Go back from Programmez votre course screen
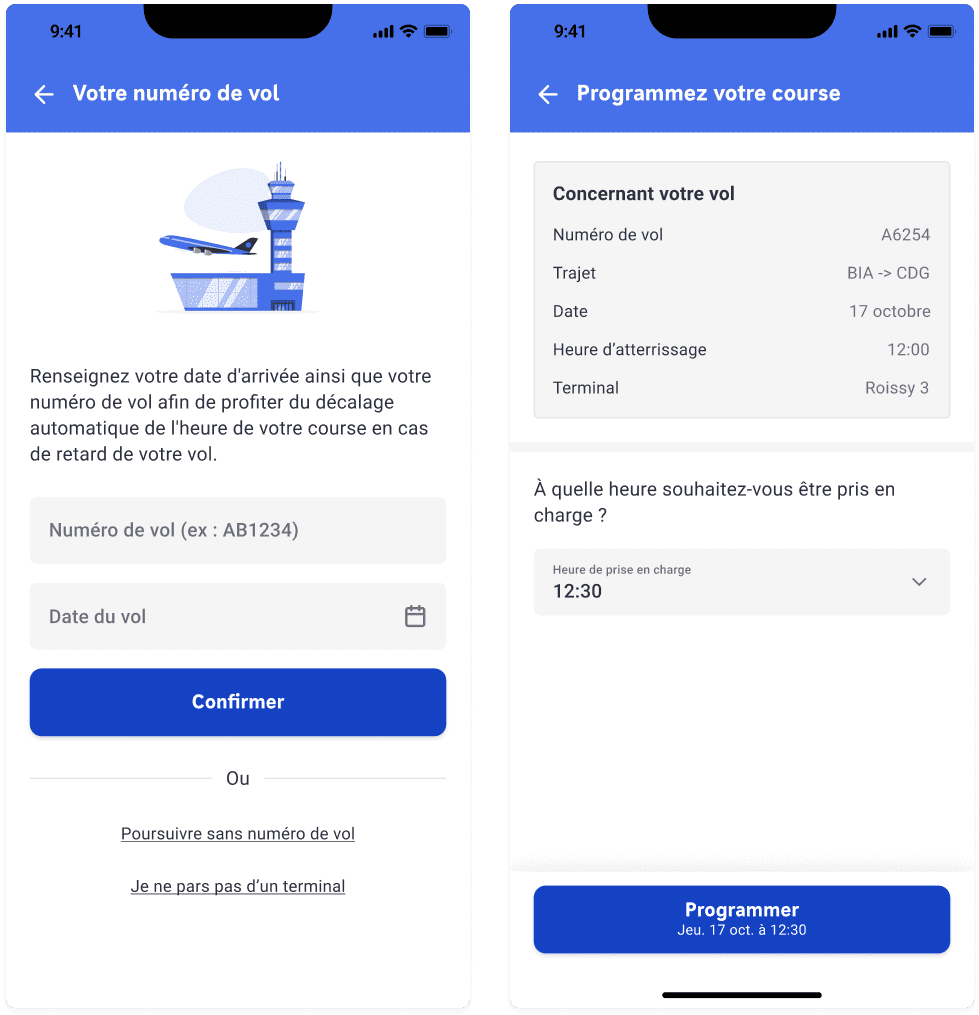This screenshot has height=1015, width=979. tap(548, 94)
